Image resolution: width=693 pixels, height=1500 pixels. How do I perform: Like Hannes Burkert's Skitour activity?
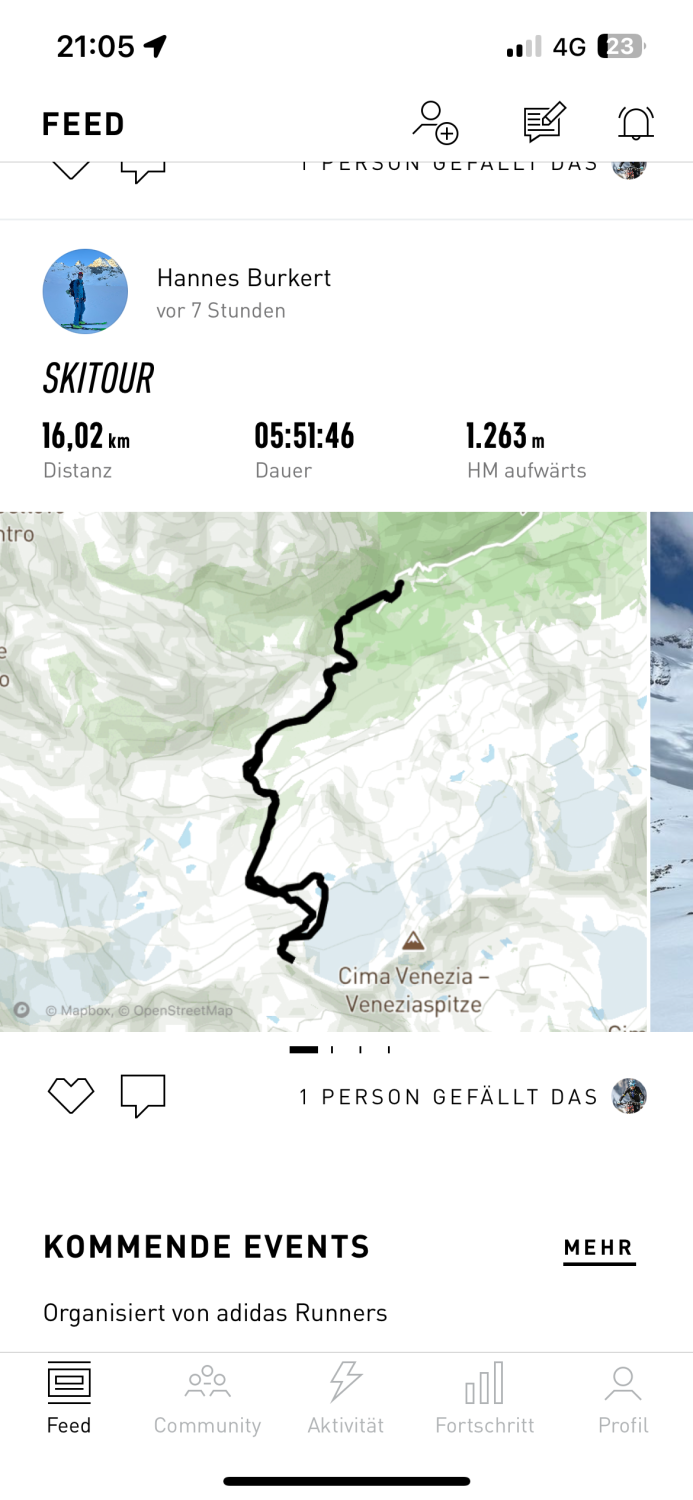[x=71, y=1096]
